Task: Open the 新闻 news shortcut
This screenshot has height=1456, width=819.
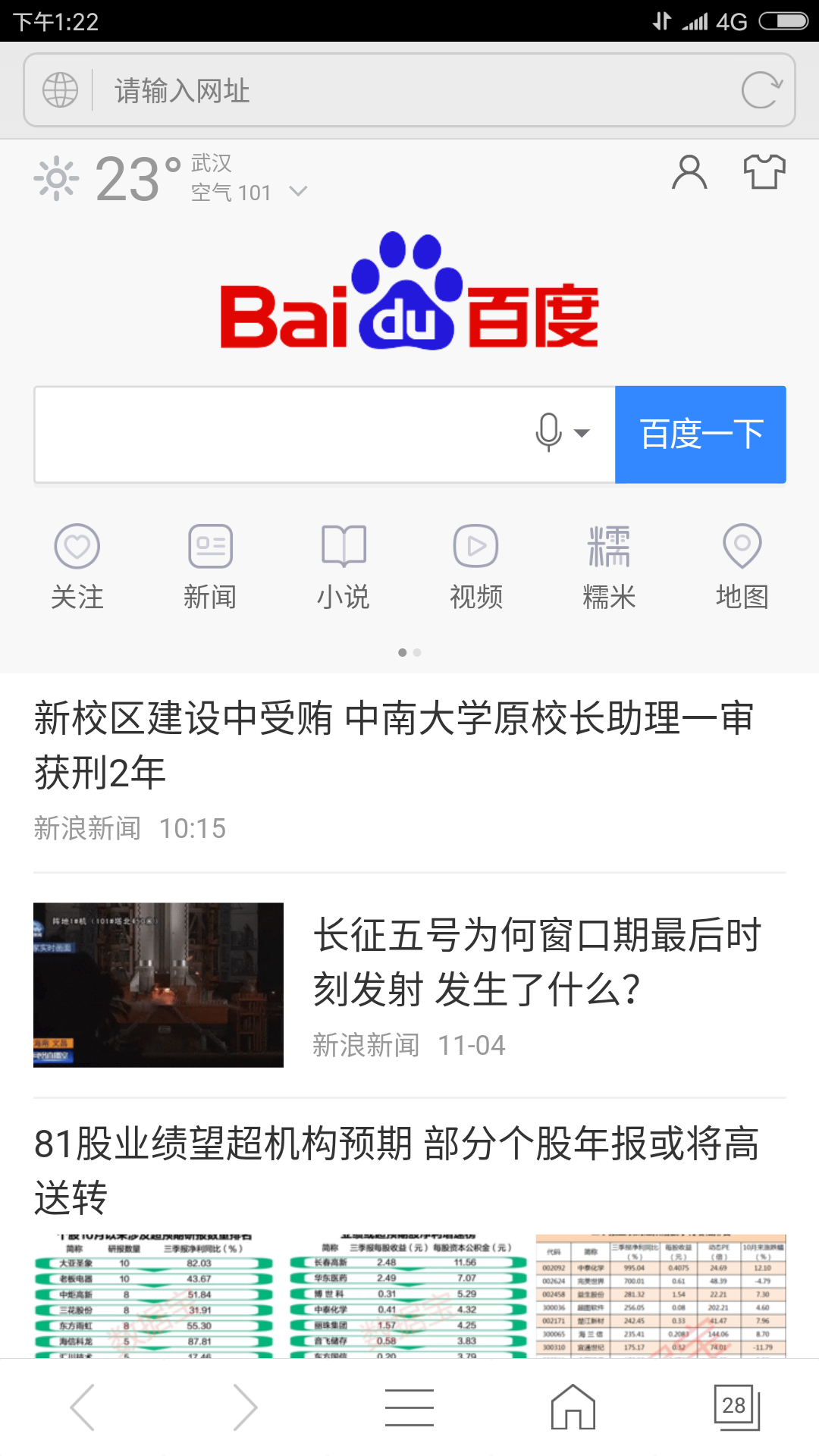Action: pyautogui.click(x=210, y=566)
